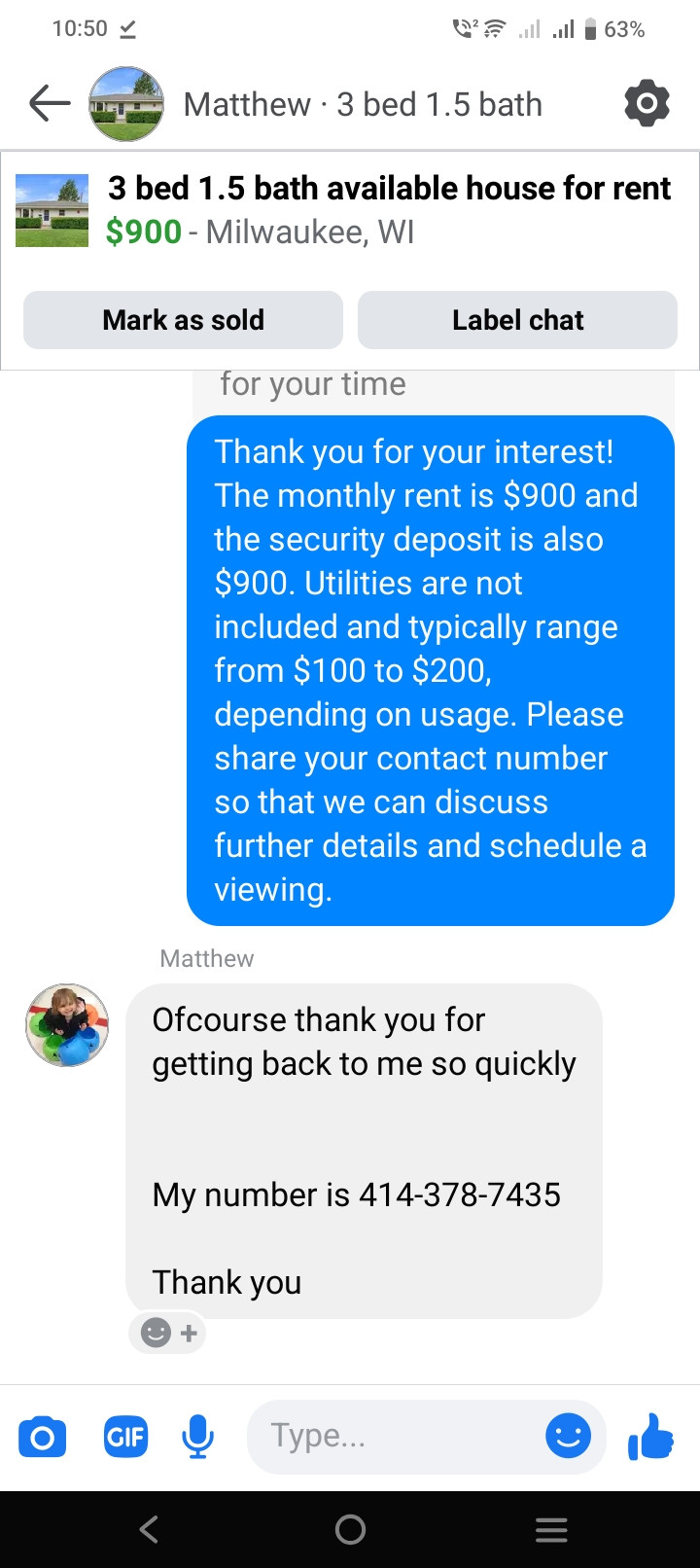
Task: Open chat settings gear icon
Action: (647, 103)
